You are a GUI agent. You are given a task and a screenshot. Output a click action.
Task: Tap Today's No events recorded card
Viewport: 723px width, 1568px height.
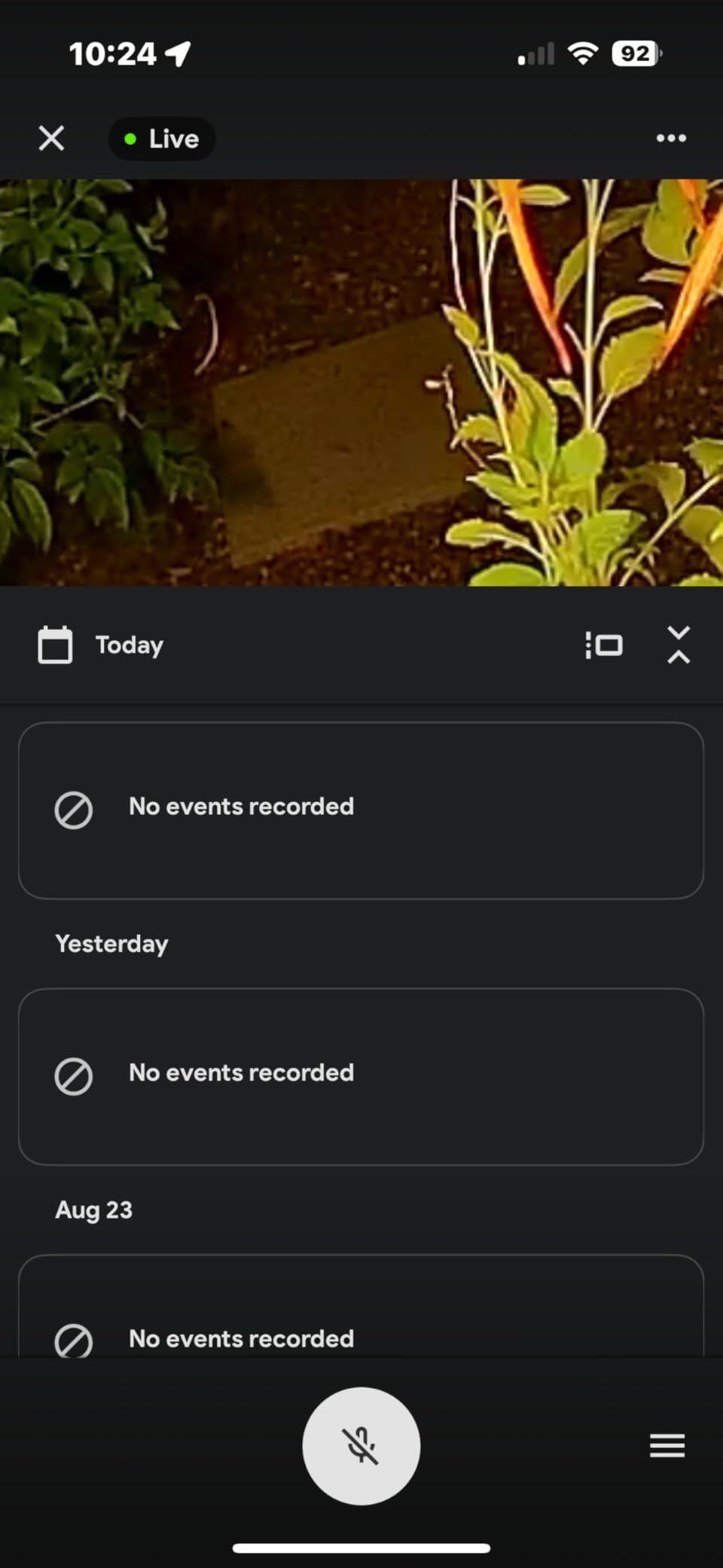(361, 810)
